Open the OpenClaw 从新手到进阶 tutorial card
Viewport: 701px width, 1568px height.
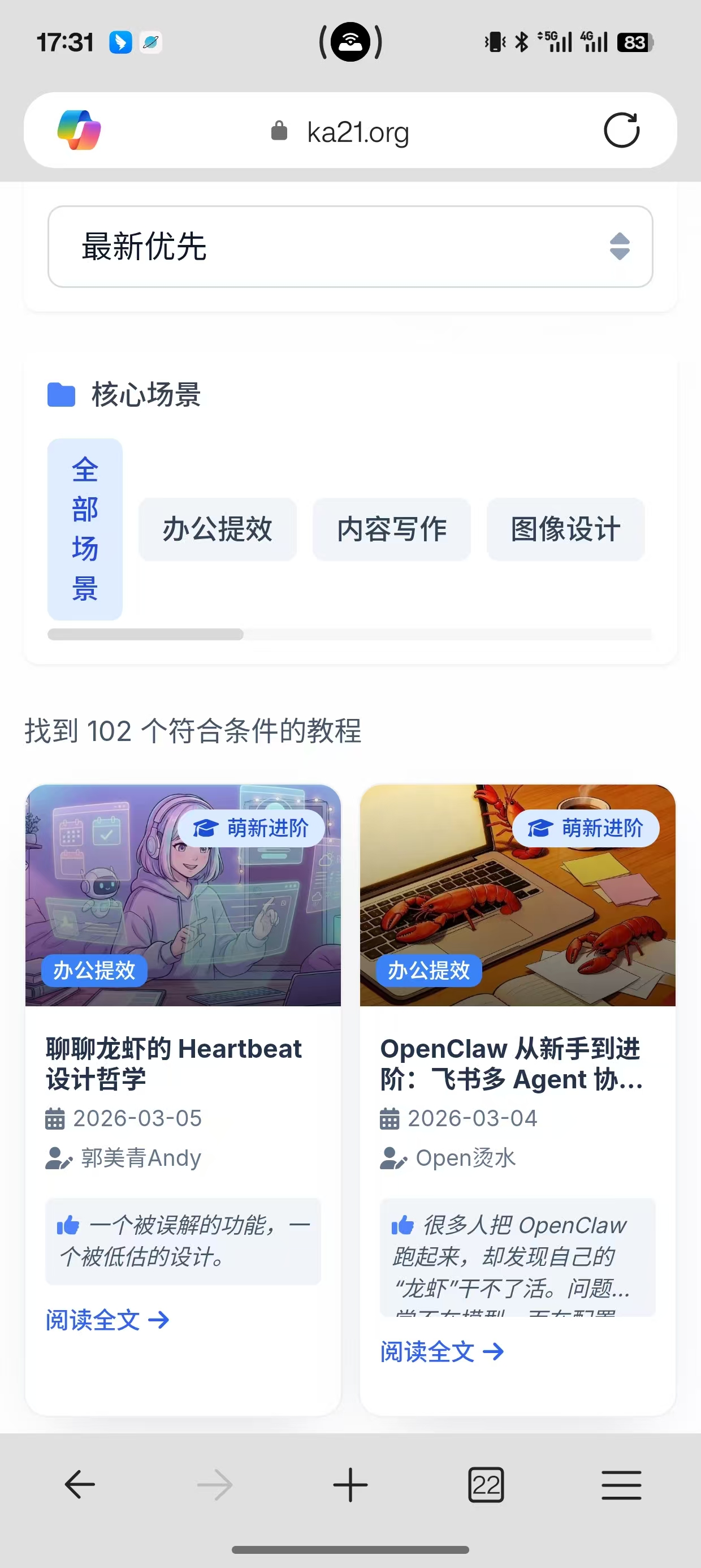[511, 1063]
